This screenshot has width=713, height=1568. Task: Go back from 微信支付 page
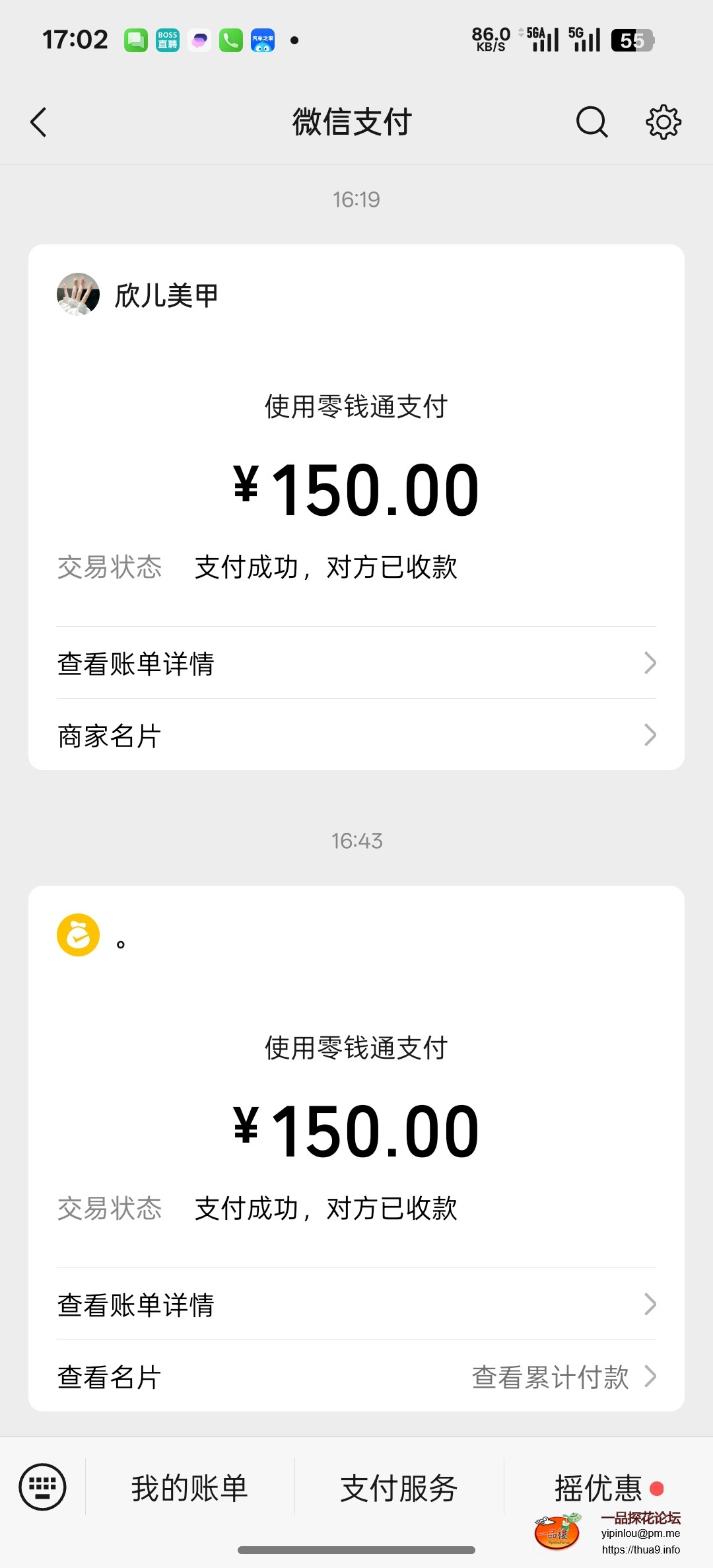[39, 122]
